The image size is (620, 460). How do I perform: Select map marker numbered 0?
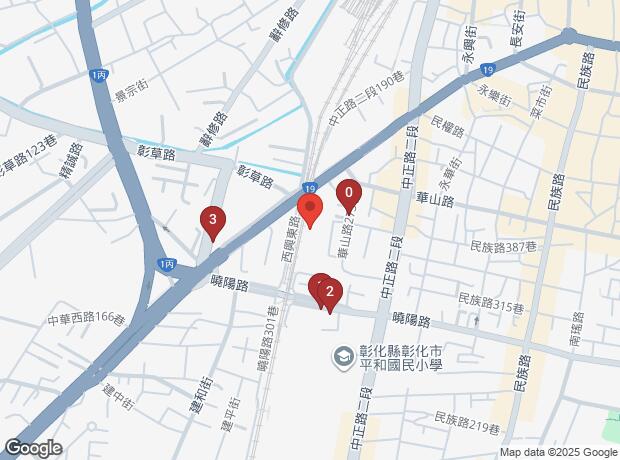tap(349, 193)
